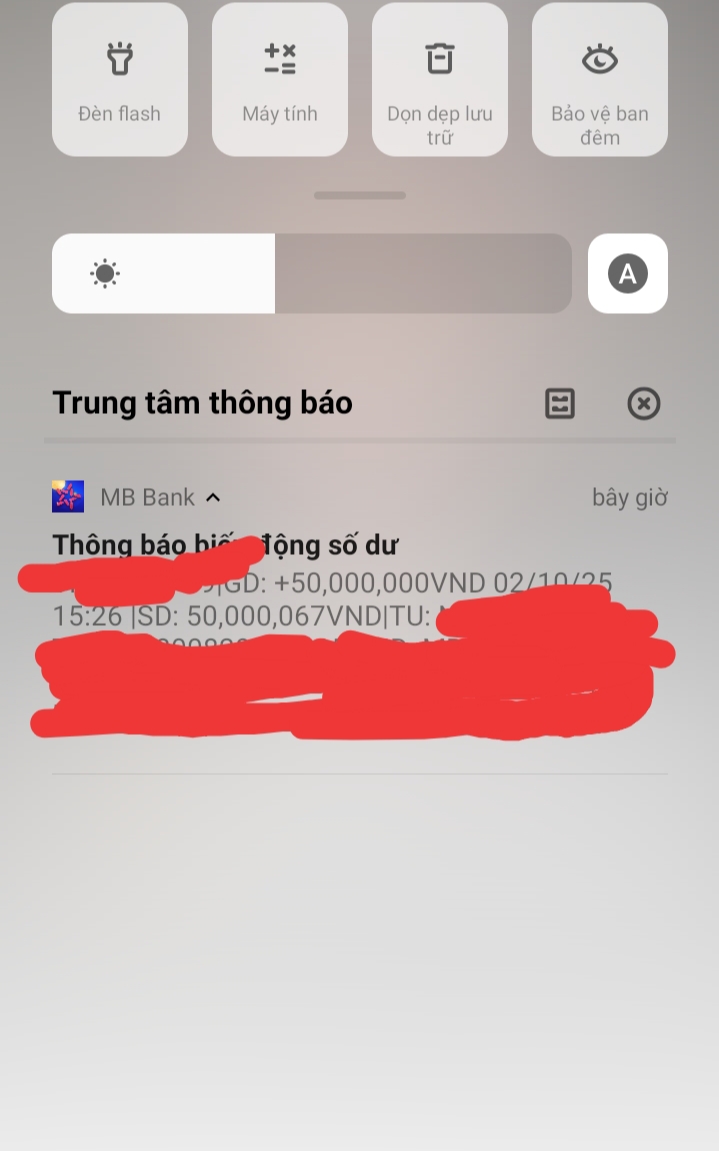Toggle auto brightness A button
719x1151 pixels.
coord(628,273)
